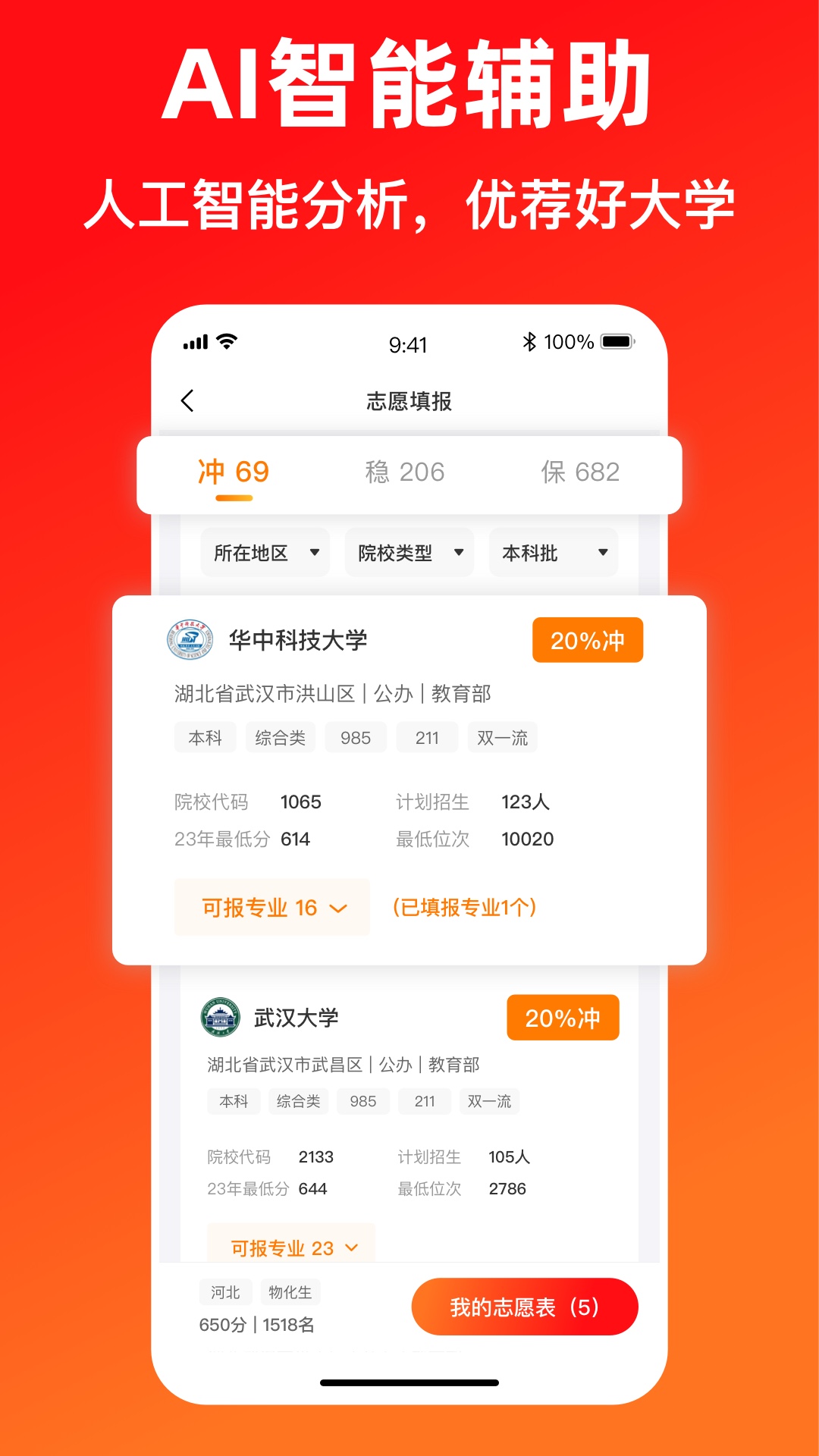Open the 本科批 filter dropdown
Viewport: 819px width, 1456px height.
tap(553, 553)
